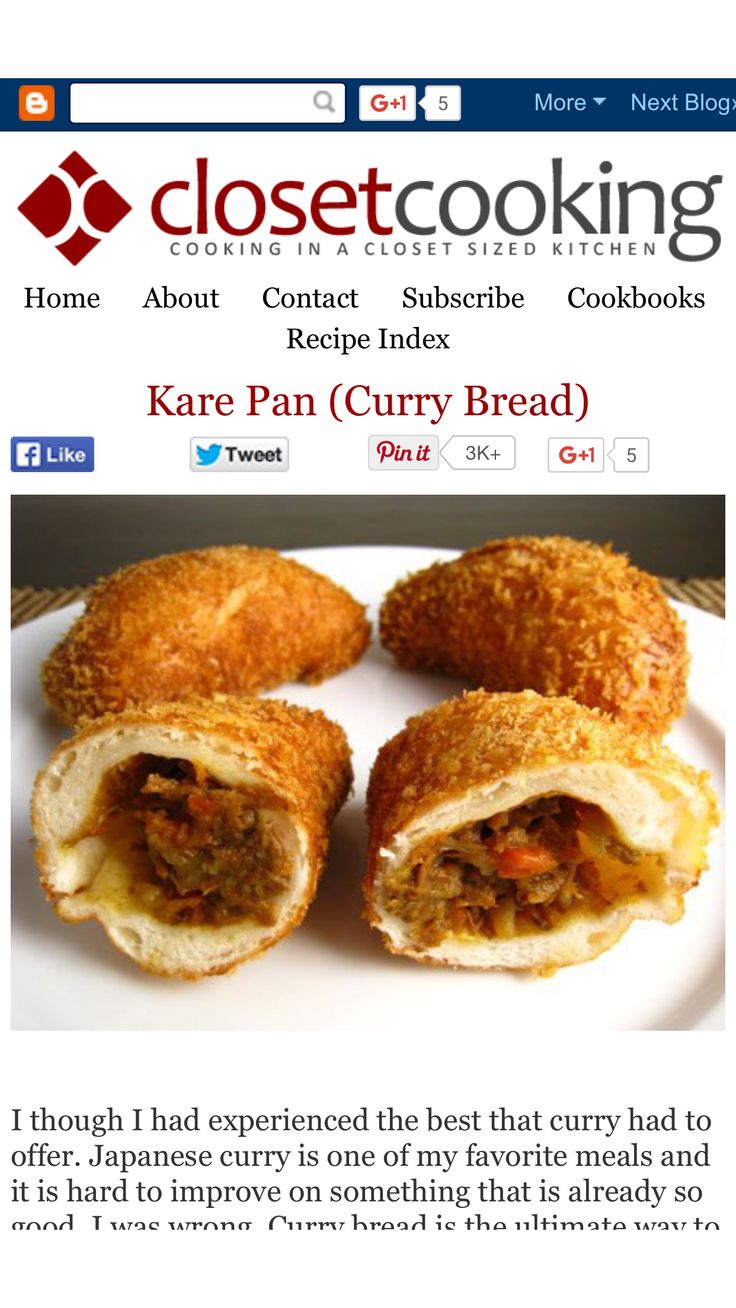Viewport: 736px width, 1308px height.
Task: Tap the G+1 button in the top bar
Action: click(388, 103)
